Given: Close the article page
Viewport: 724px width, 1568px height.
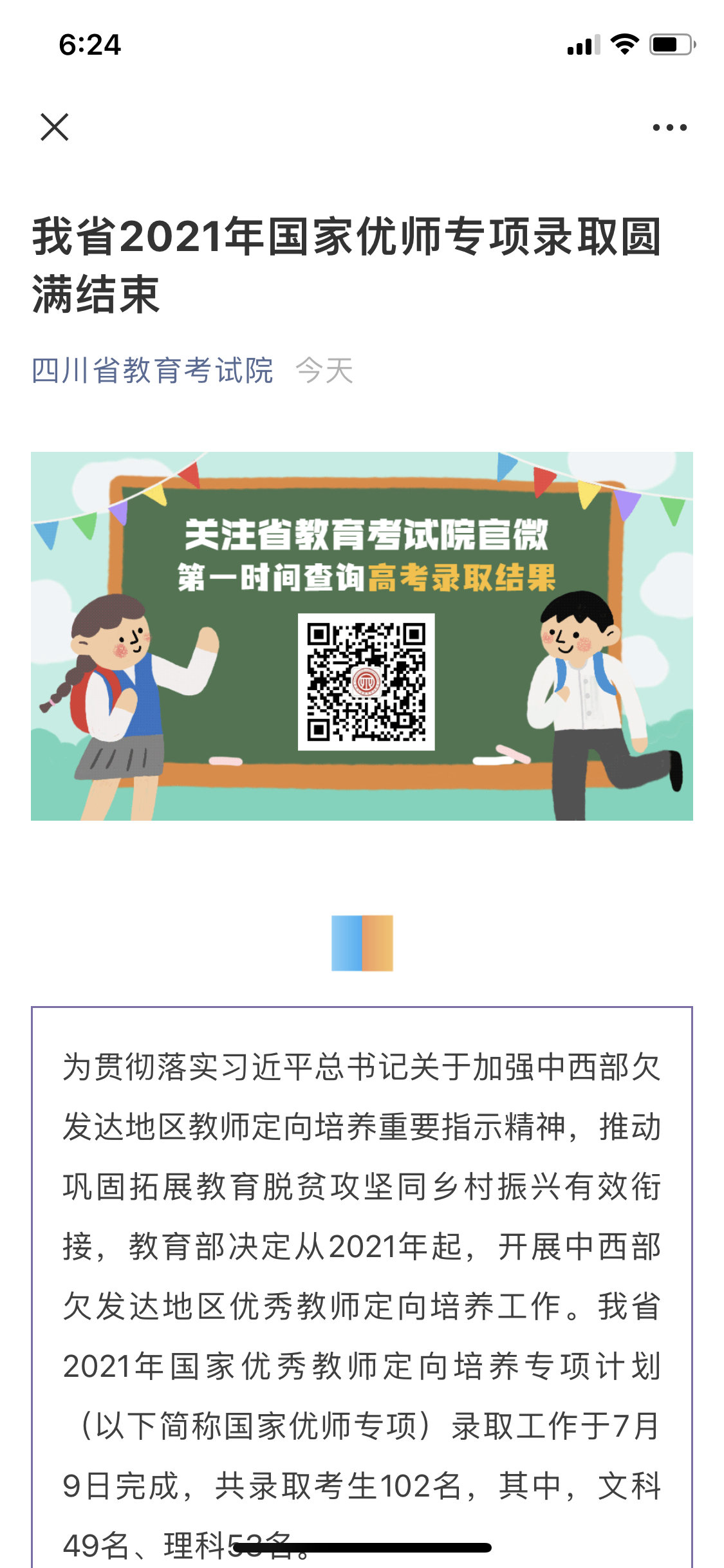Looking at the screenshot, I should click(54, 127).
